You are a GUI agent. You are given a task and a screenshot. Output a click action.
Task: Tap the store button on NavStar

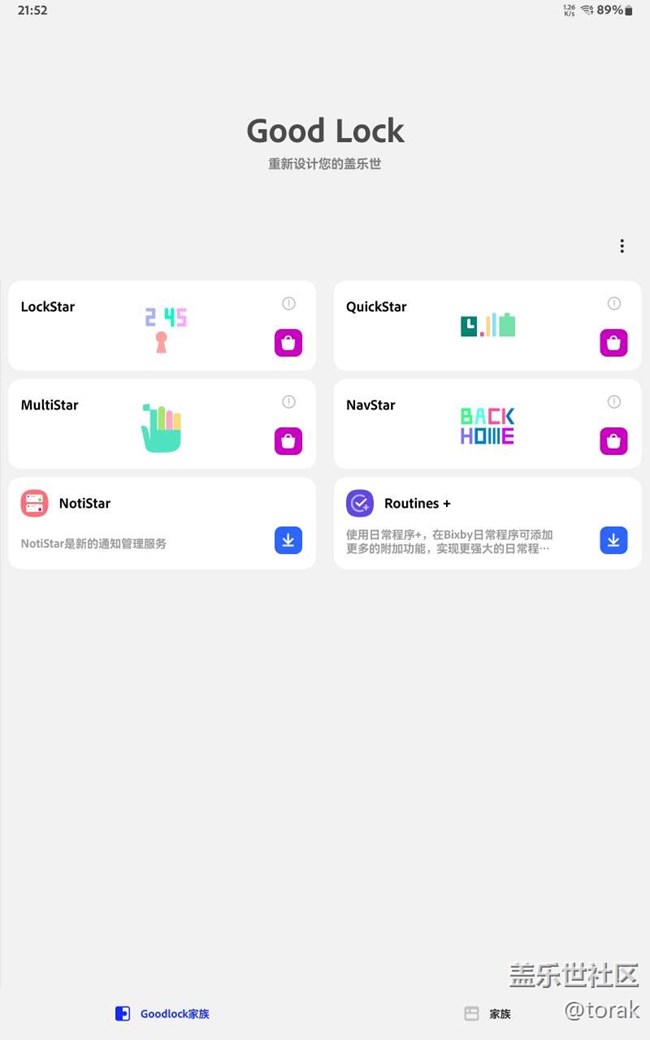pos(613,441)
